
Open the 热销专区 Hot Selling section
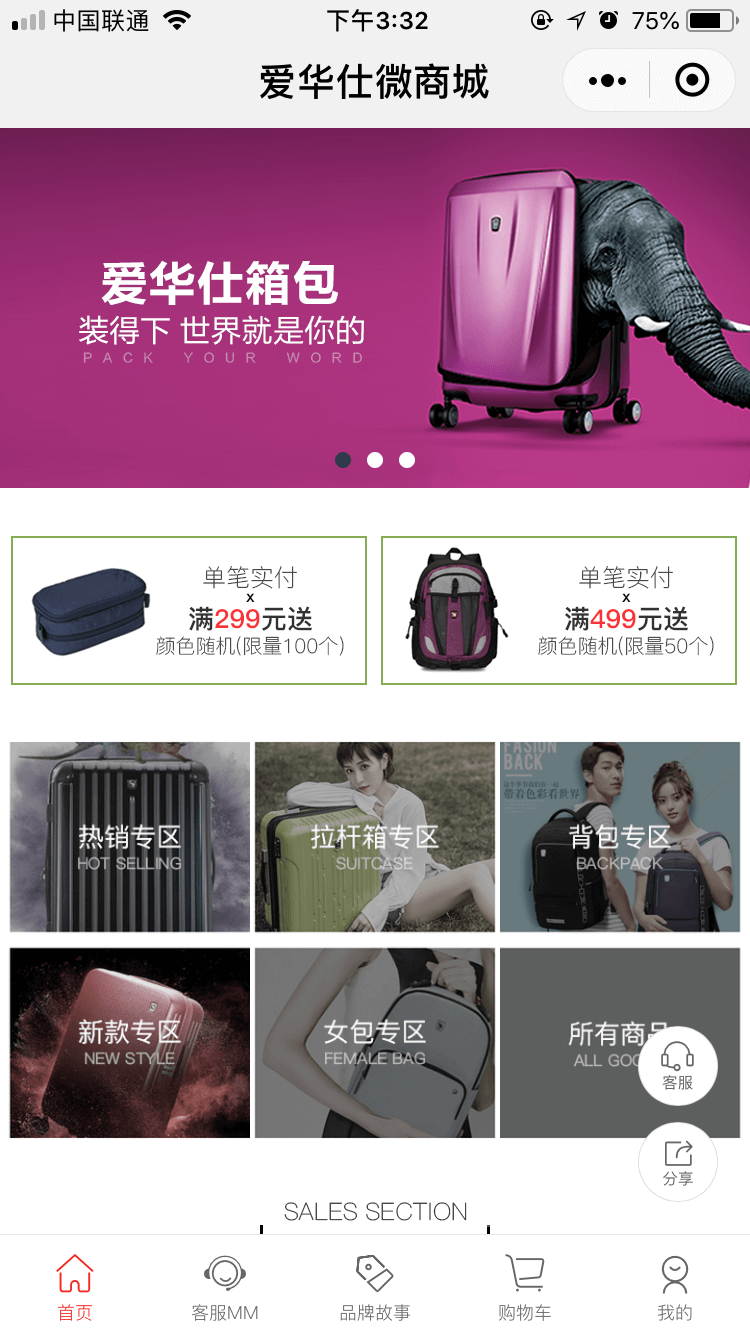130,837
